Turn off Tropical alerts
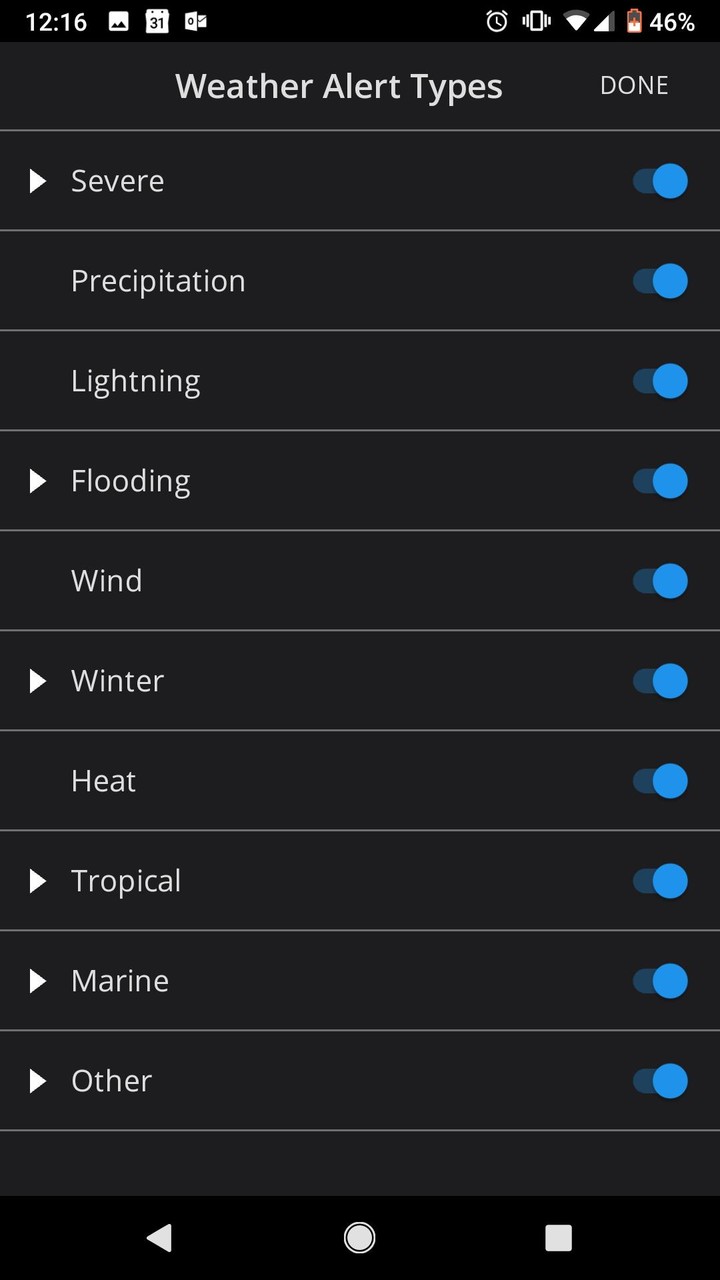 [660, 881]
